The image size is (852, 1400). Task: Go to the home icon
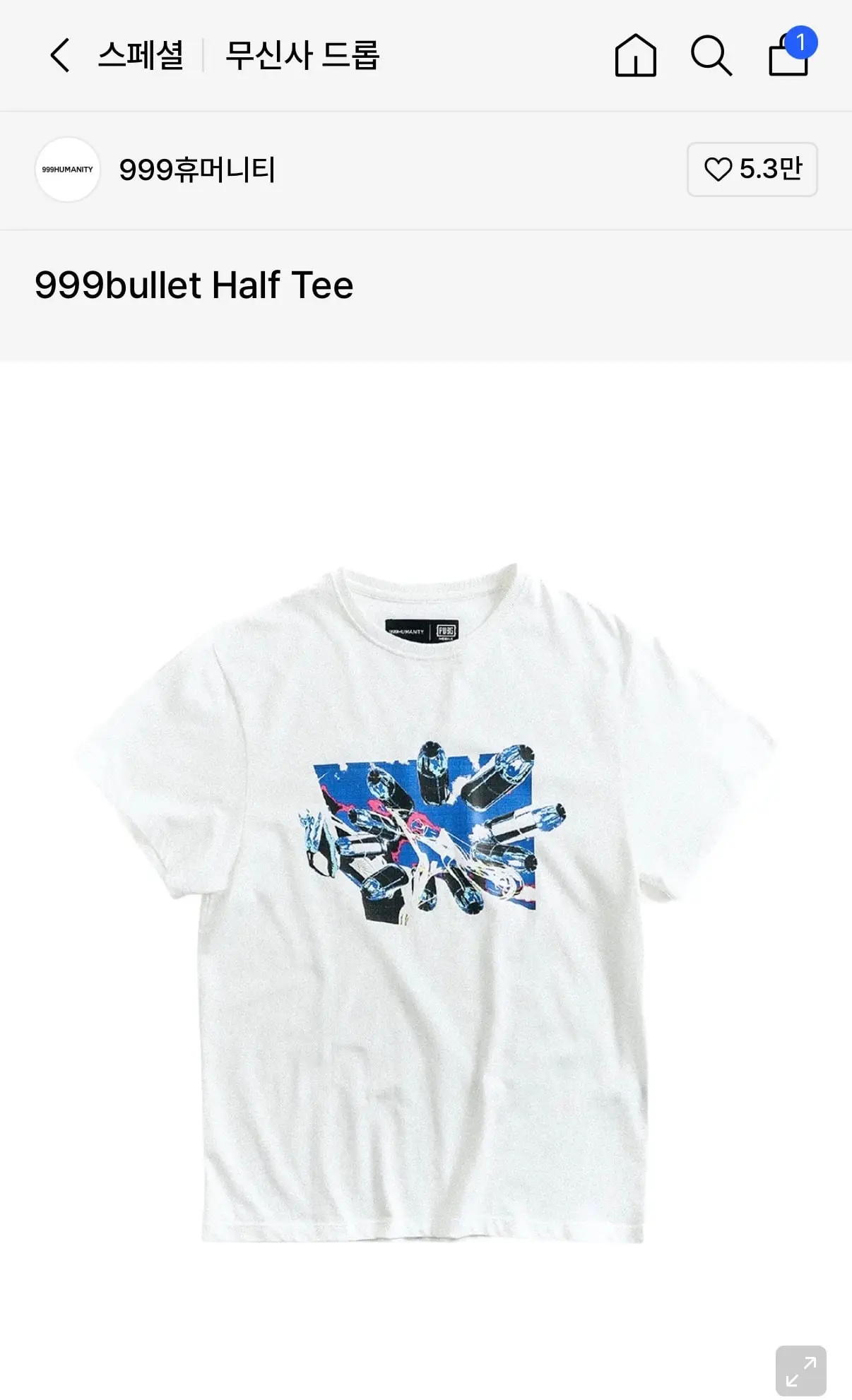pos(636,55)
